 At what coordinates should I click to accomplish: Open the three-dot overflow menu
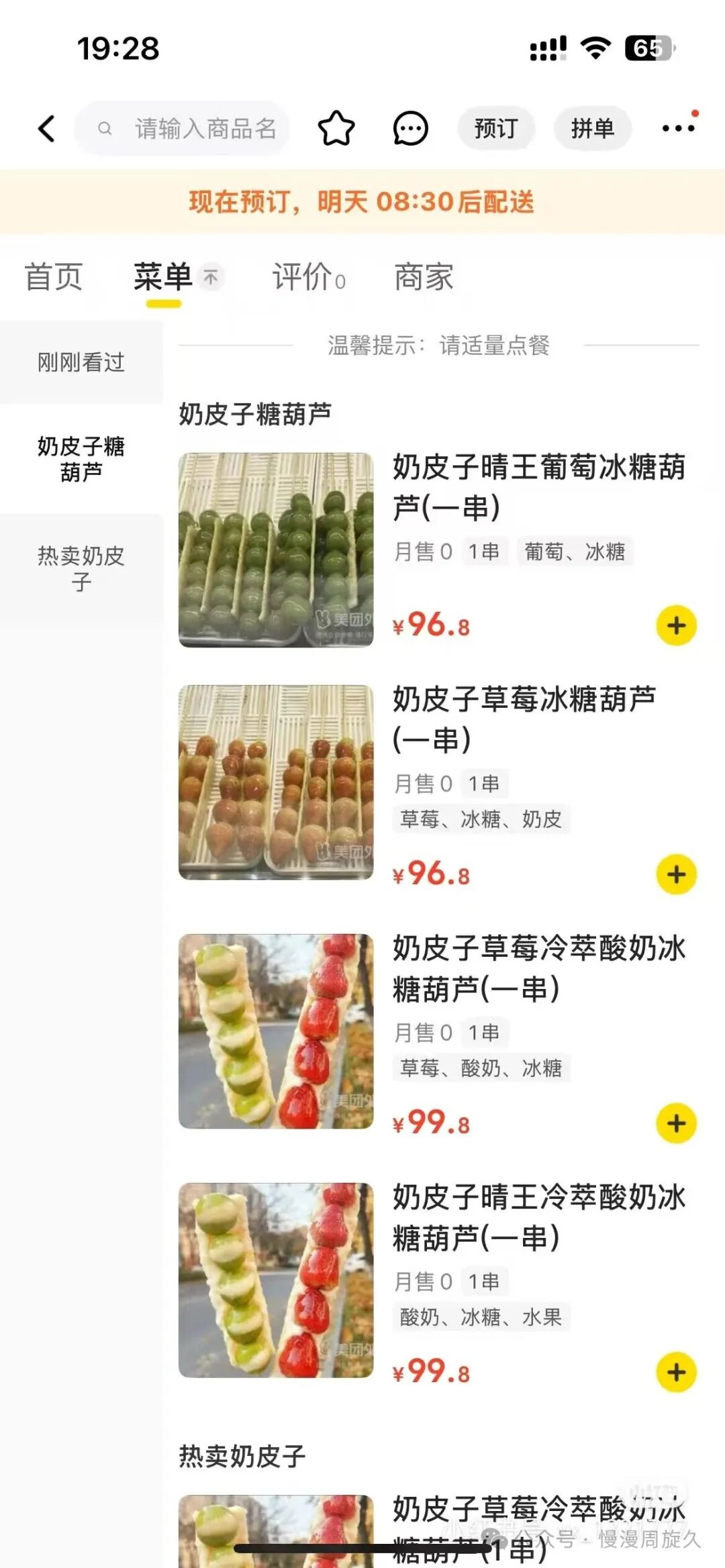coord(678,128)
